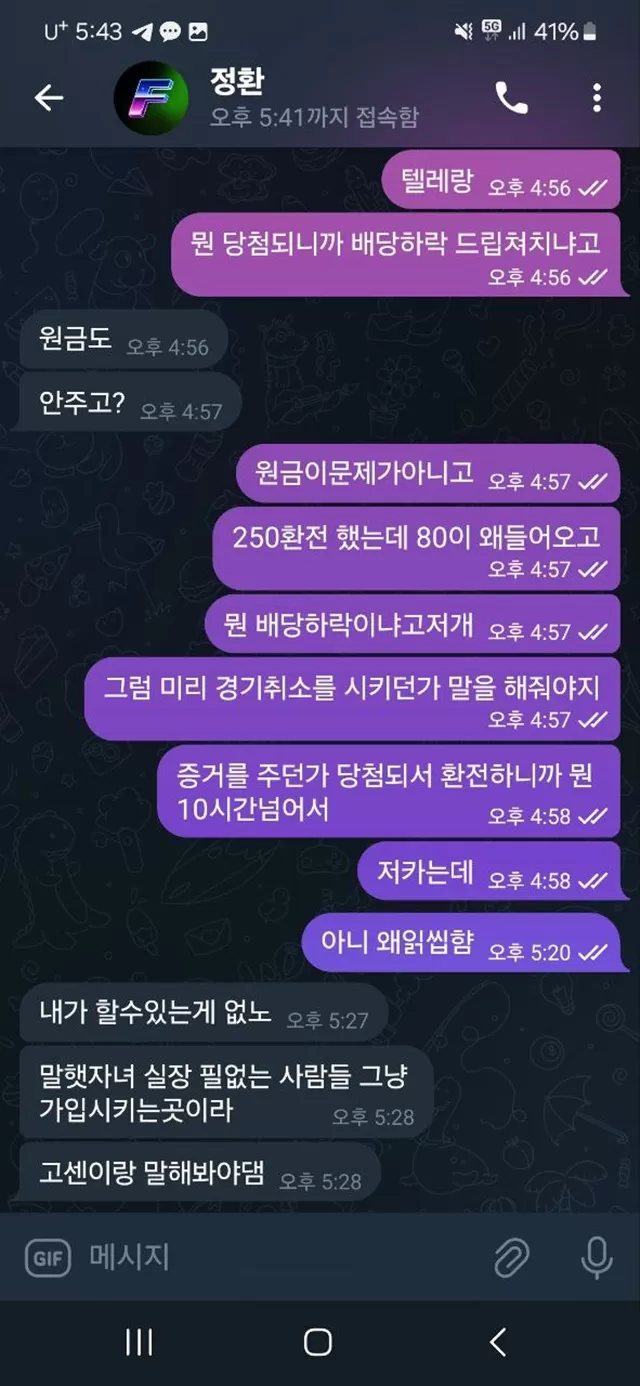Screen dimensions: 640x1386
Task: Open recent apps from navigation bar
Action: [139, 1342]
